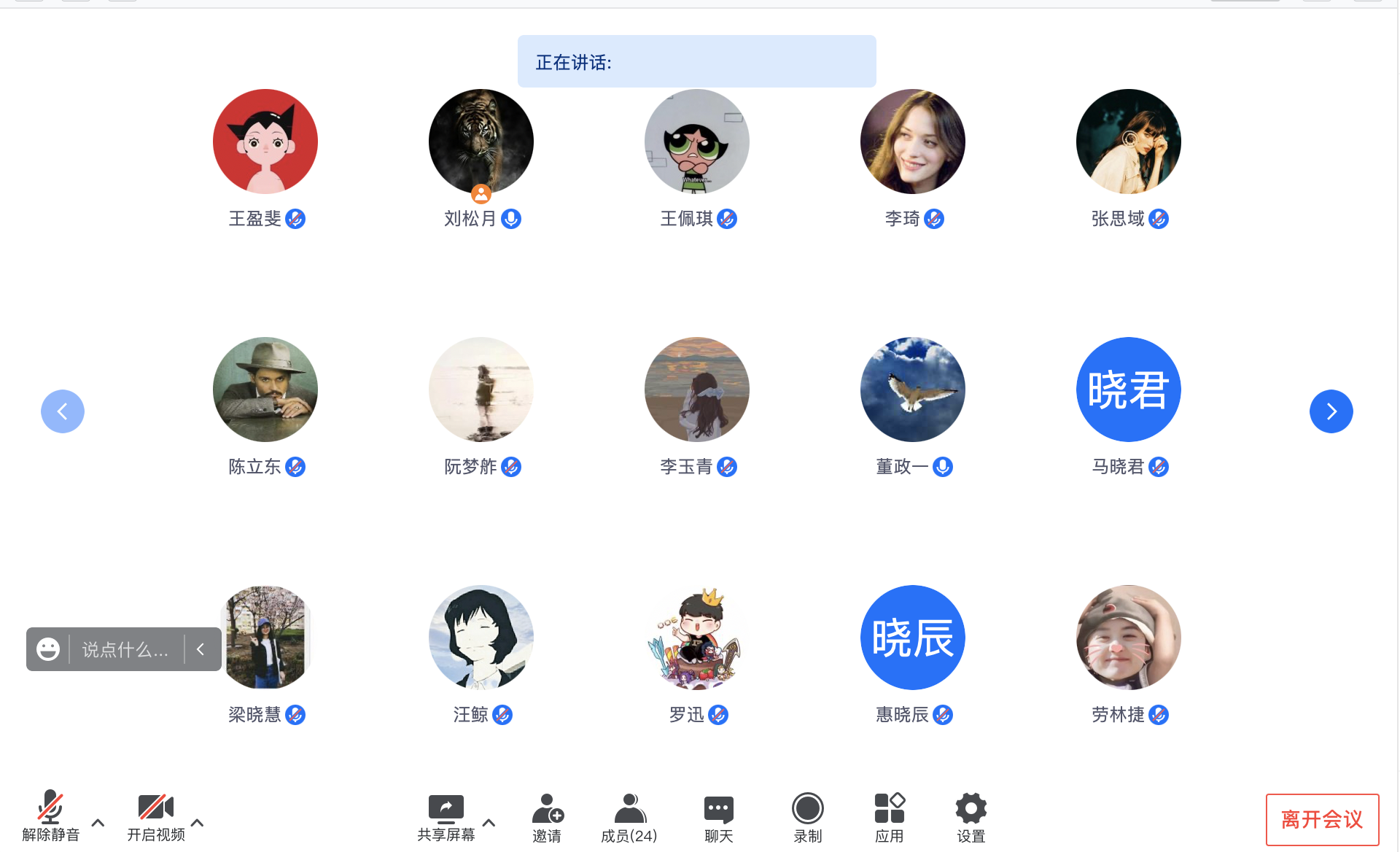Tap the 说点什么 message input
The image size is (1400, 852).
click(x=125, y=649)
